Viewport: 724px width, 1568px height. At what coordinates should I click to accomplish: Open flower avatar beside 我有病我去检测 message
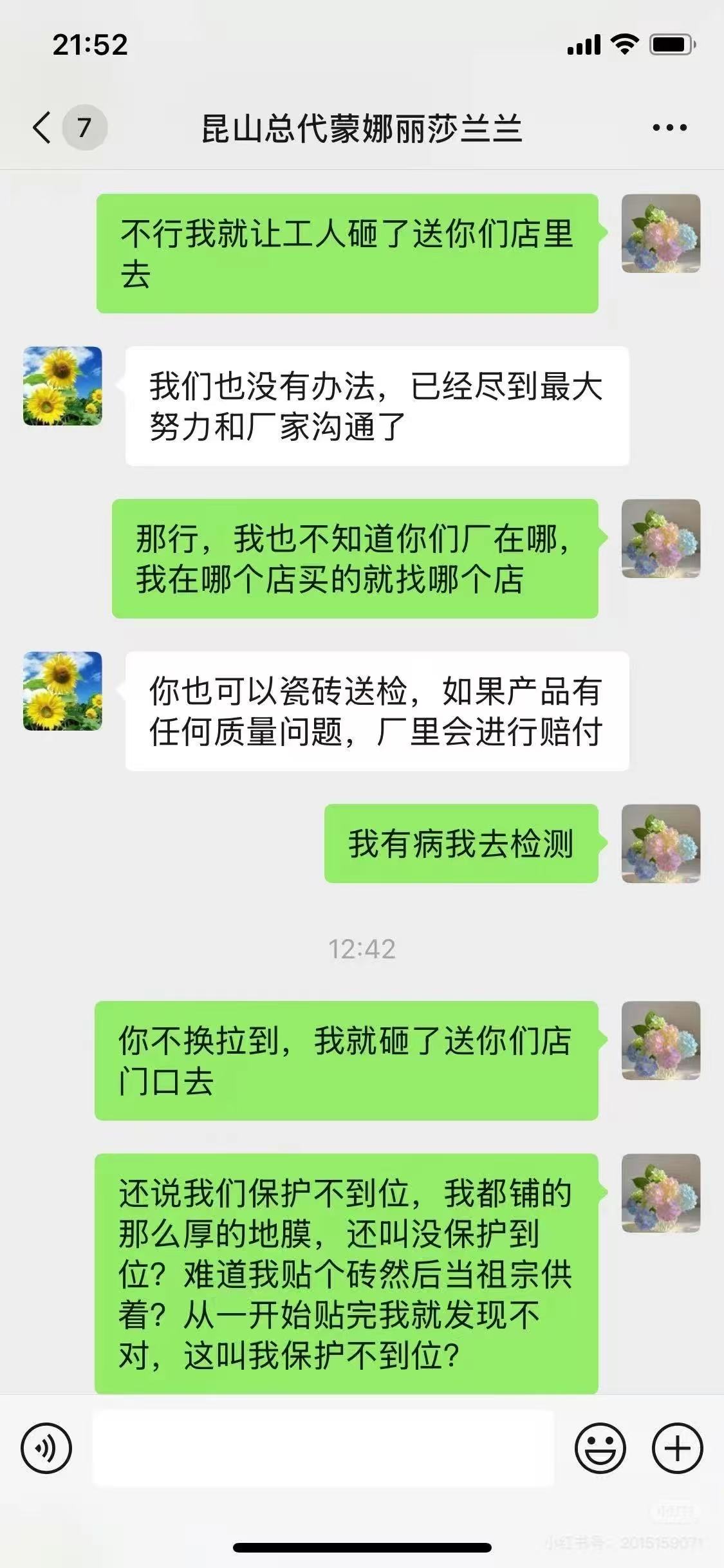coord(660,843)
